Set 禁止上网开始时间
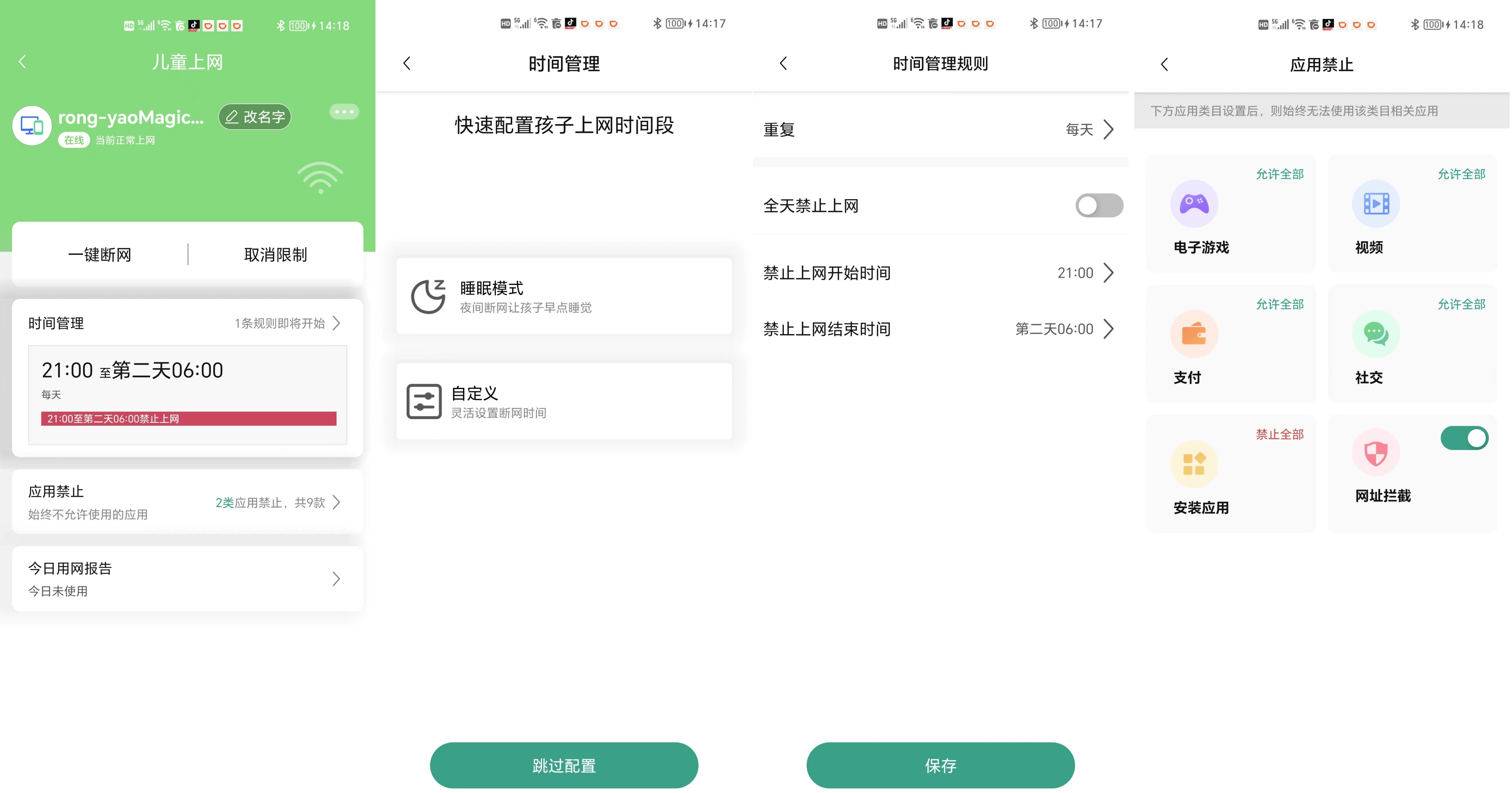This screenshot has height=793, width=1512. [940, 273]
